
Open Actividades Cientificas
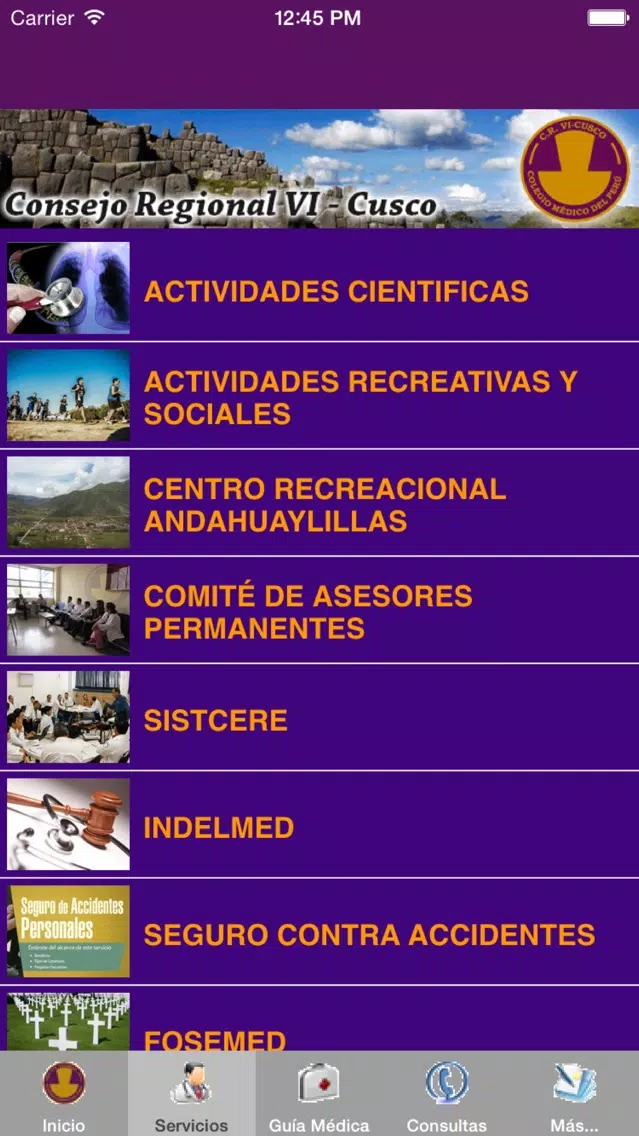320,288
